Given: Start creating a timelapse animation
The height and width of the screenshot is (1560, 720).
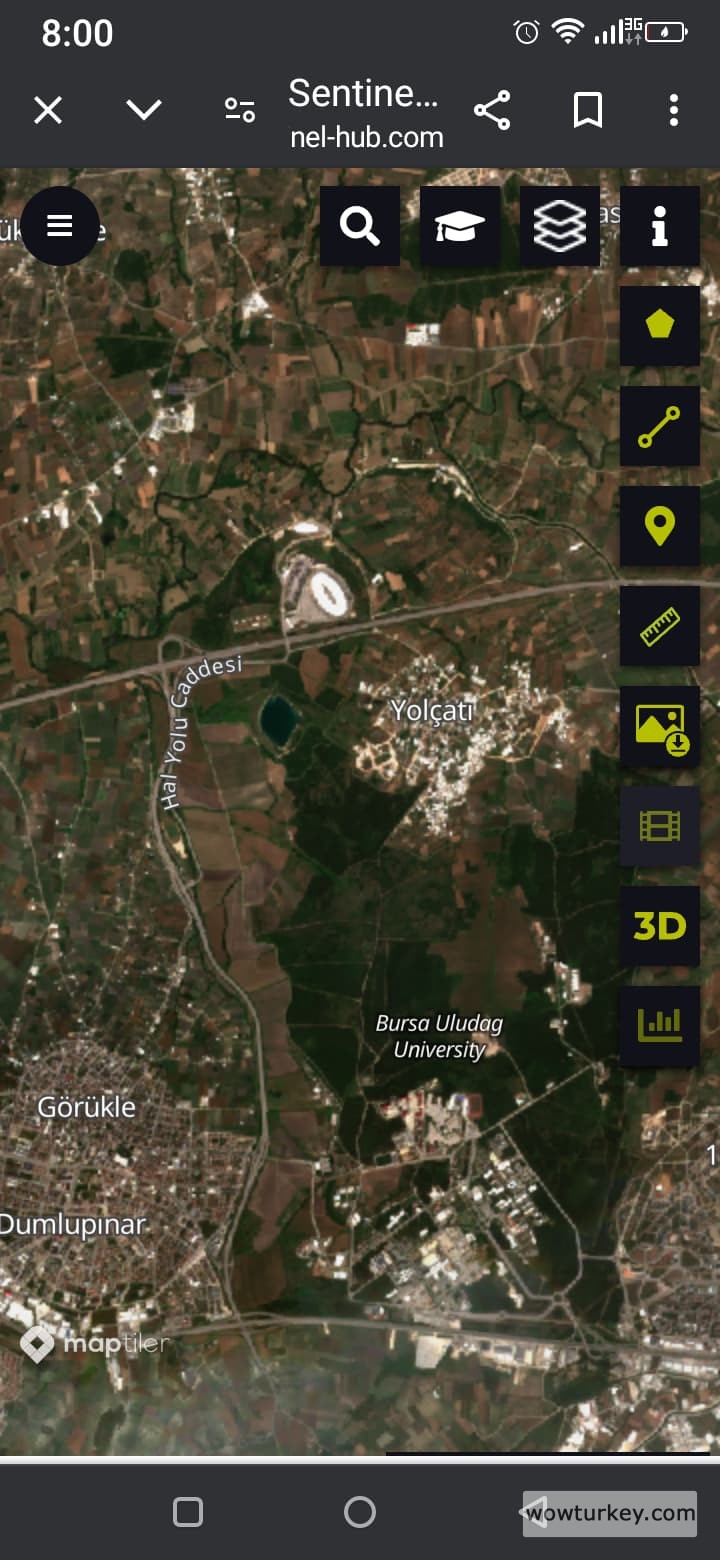Looking at the screenshot, I should tap(659, 826).
